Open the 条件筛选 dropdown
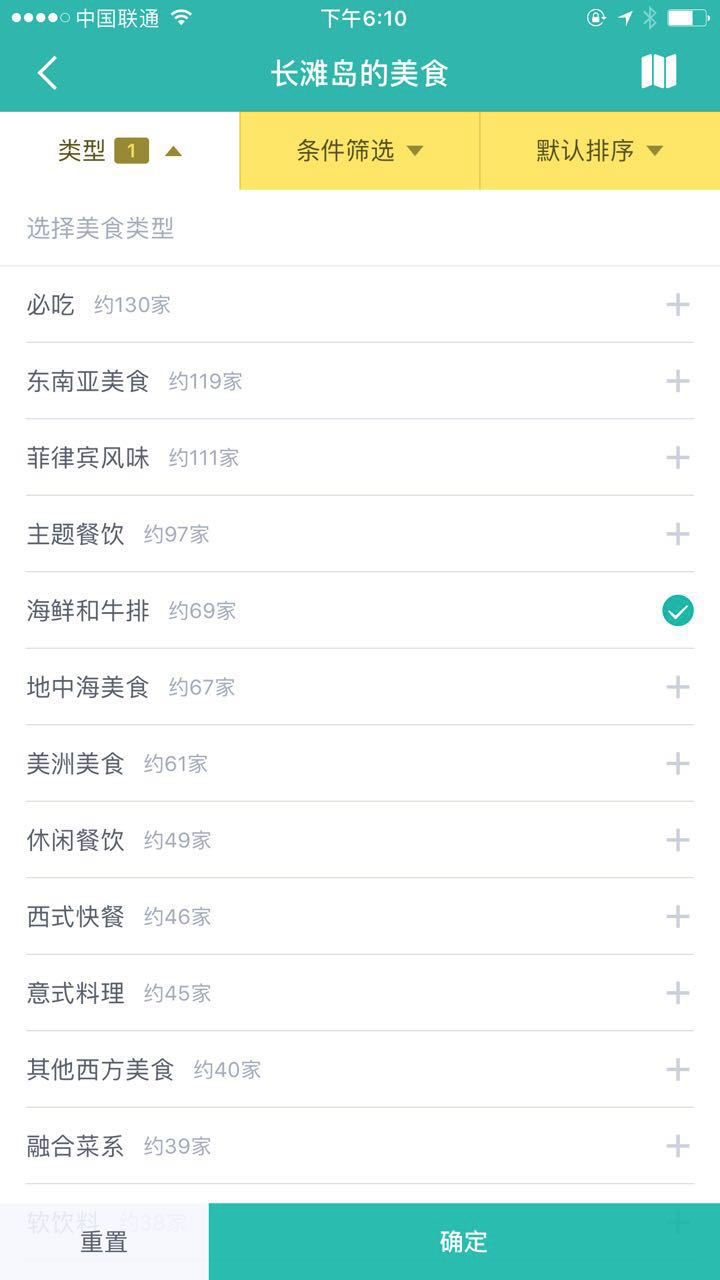 pos(360,151)
